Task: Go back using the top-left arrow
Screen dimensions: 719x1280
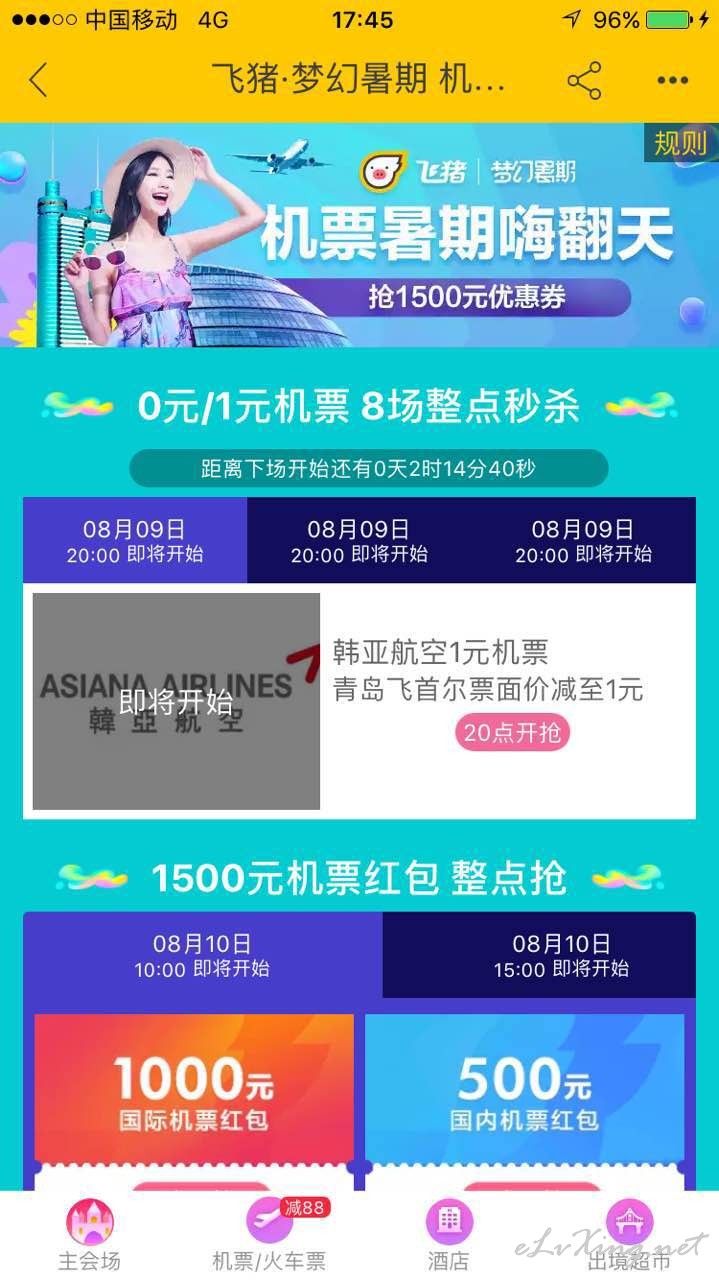Action: tap(38, 80)
